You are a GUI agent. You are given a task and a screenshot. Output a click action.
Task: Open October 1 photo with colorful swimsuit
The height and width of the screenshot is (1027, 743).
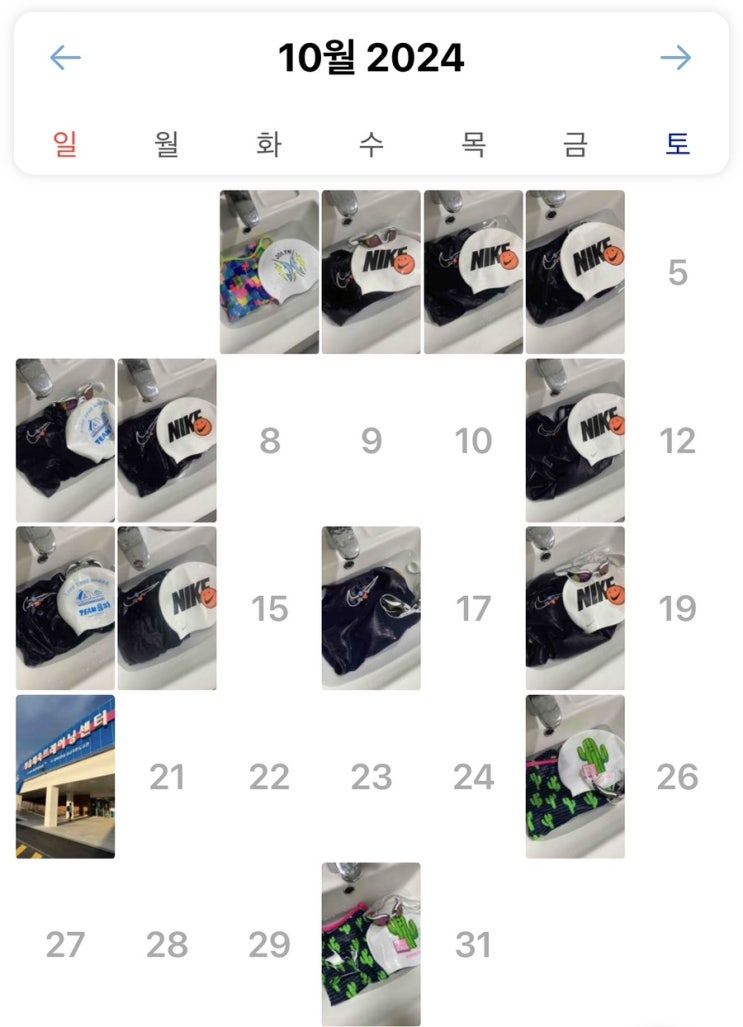pos(269,272)
